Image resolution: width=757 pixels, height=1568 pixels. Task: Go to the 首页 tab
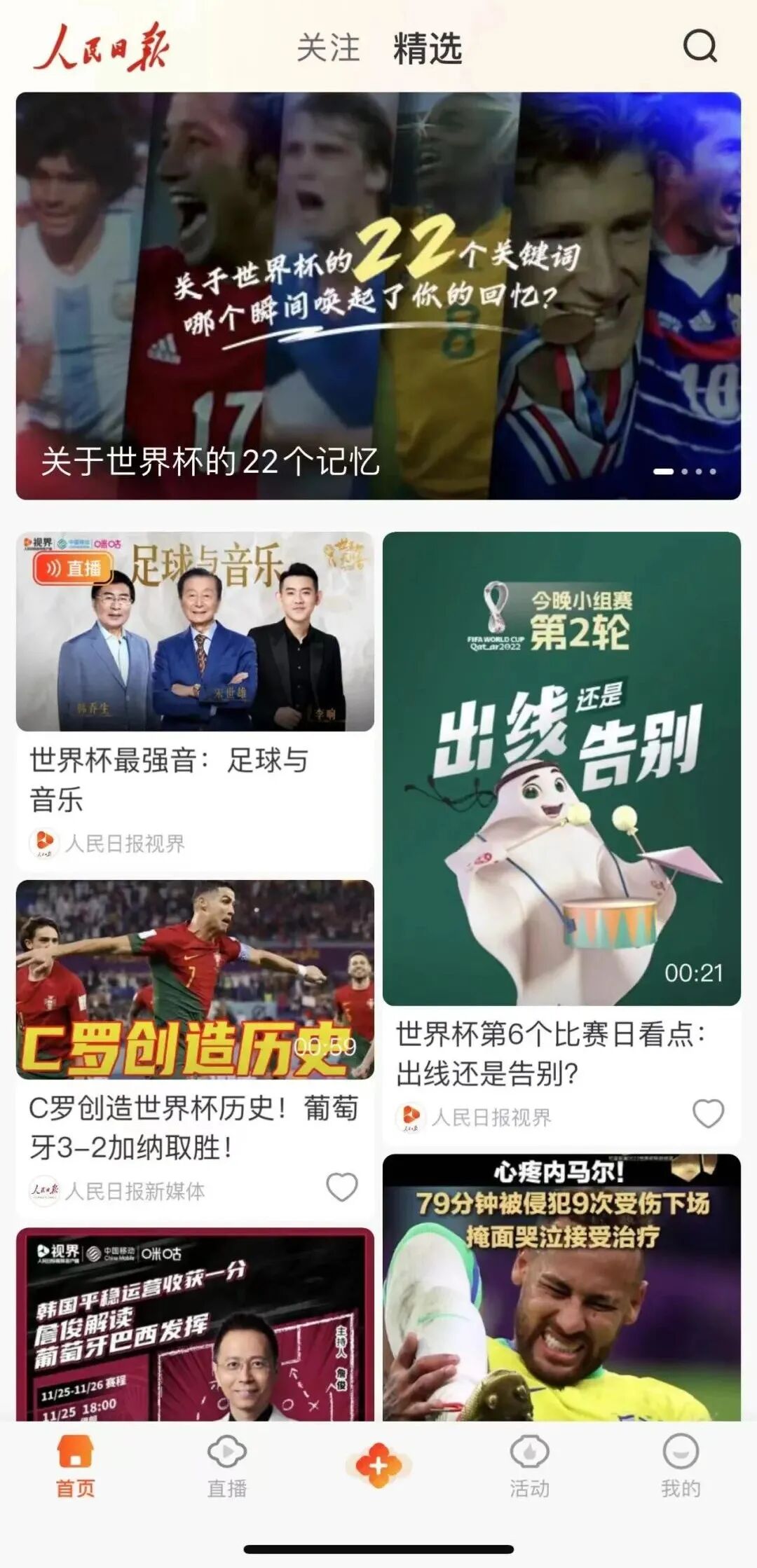(x=75, y=1467)
